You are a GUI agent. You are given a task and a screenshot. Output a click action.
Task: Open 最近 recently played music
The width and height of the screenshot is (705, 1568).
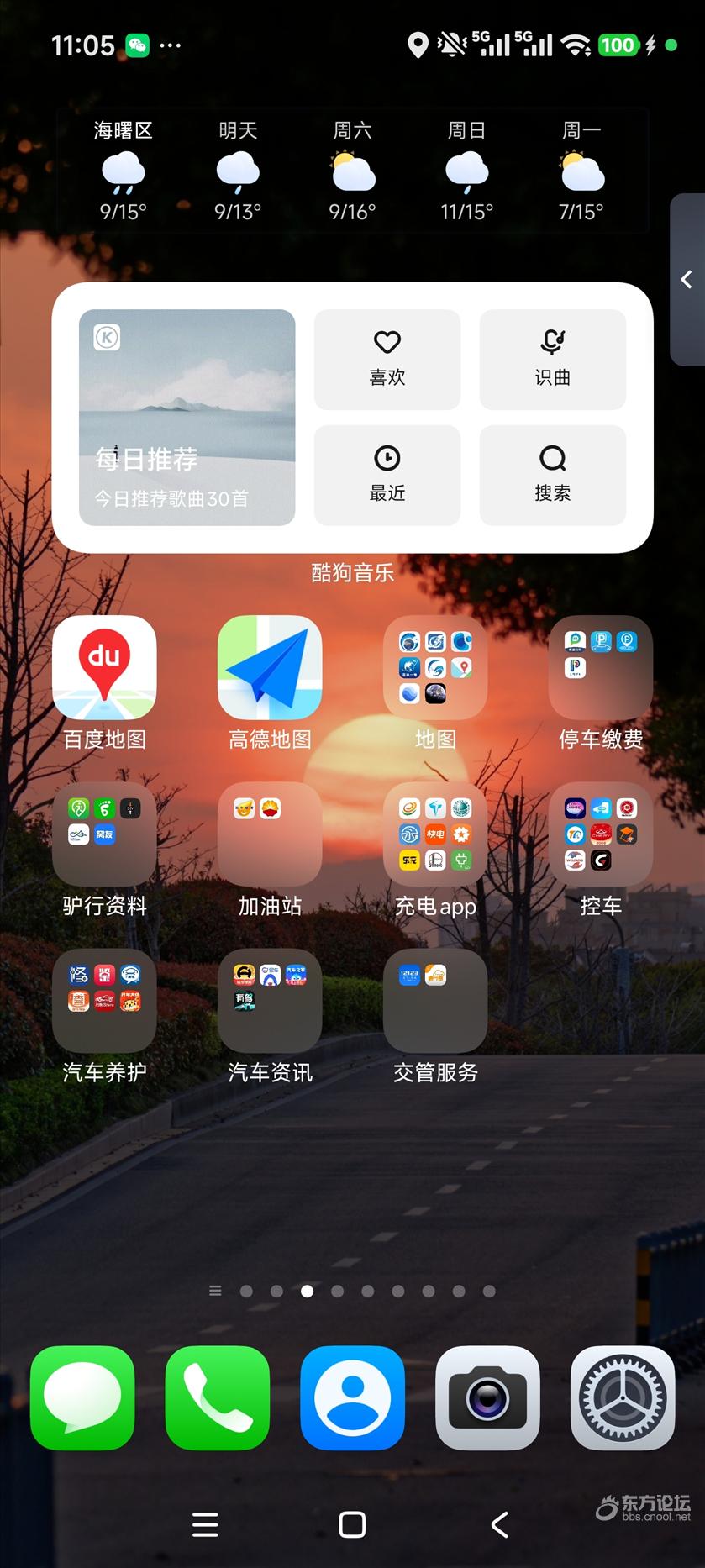(387, 475)
